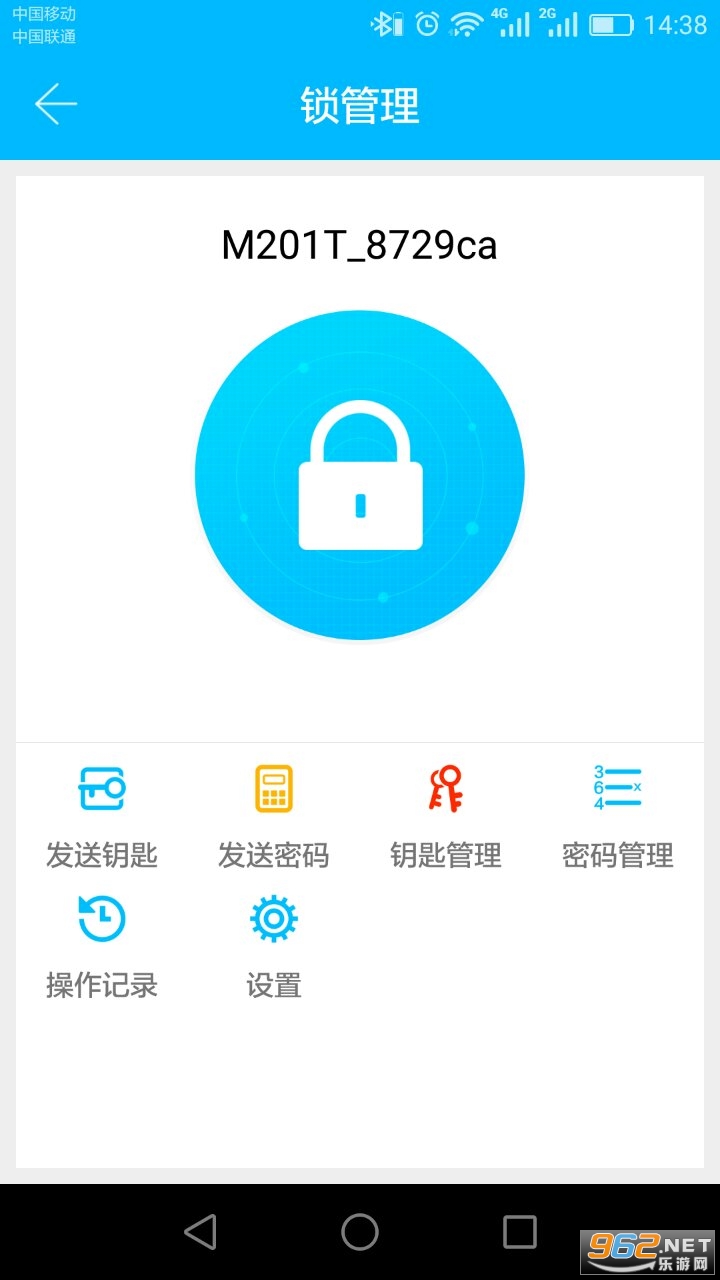Select the lock name M201T_8729ca
Viewport: 720px width, 1280px height.
360,245
